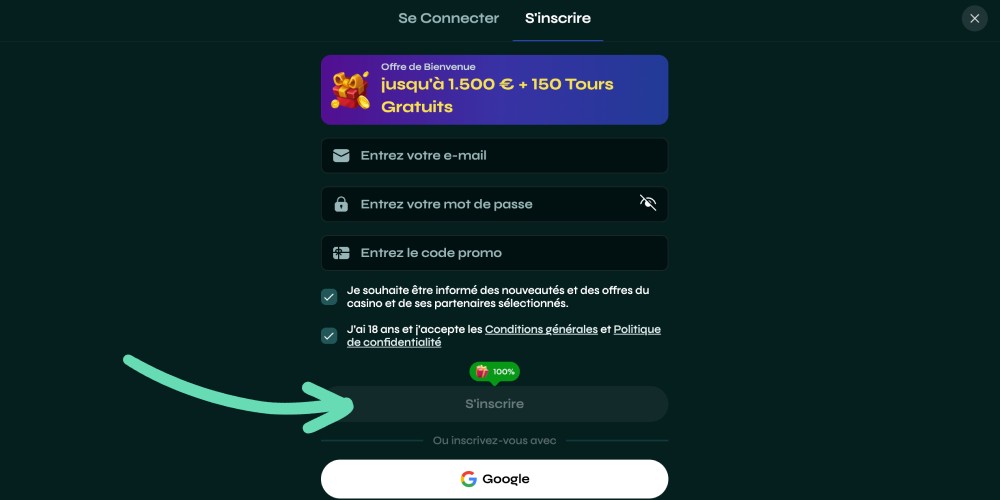The image size is (1000, 500).
Task: Tap the S'inscrire submit button
Action: click(494, 404)
